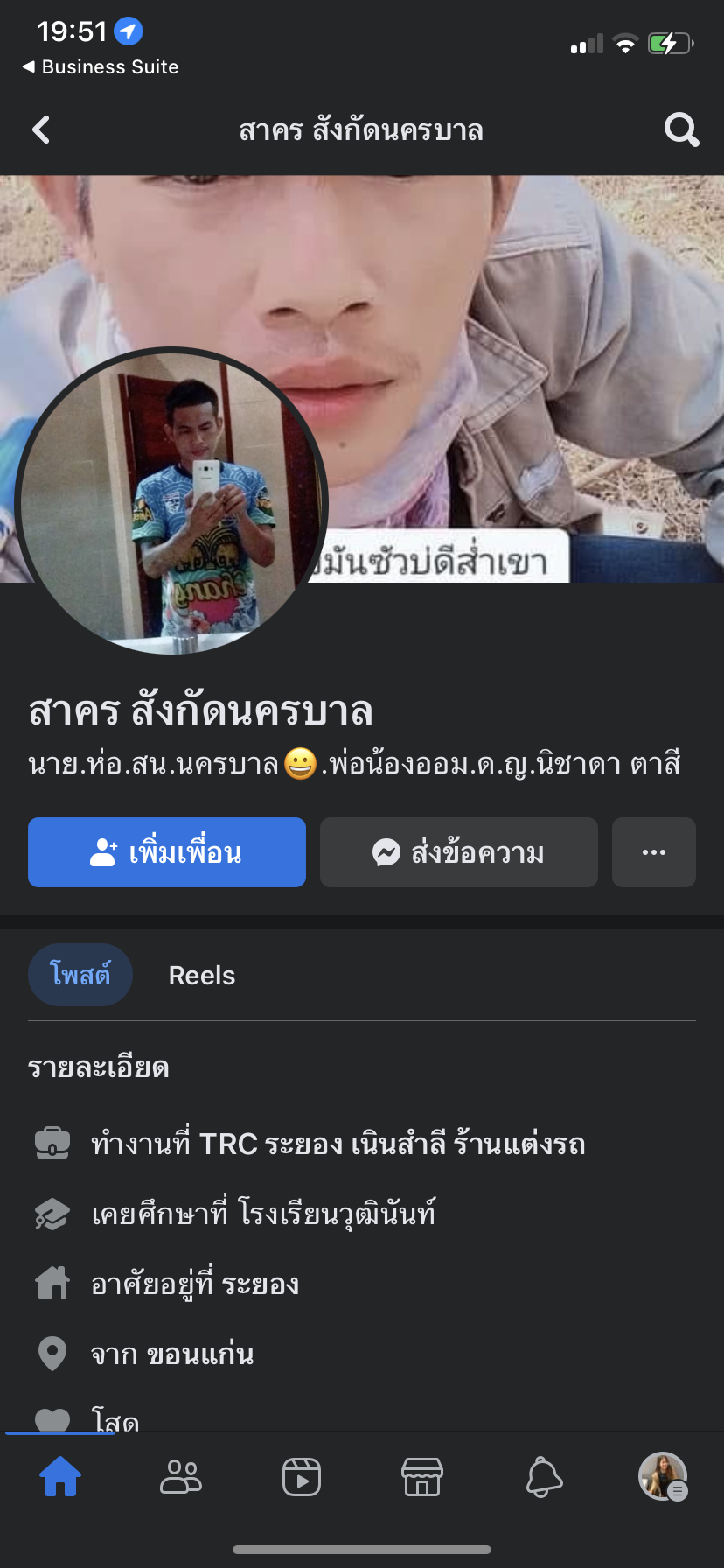
Task: Select the โพสต์ tab
Action: 80,975
